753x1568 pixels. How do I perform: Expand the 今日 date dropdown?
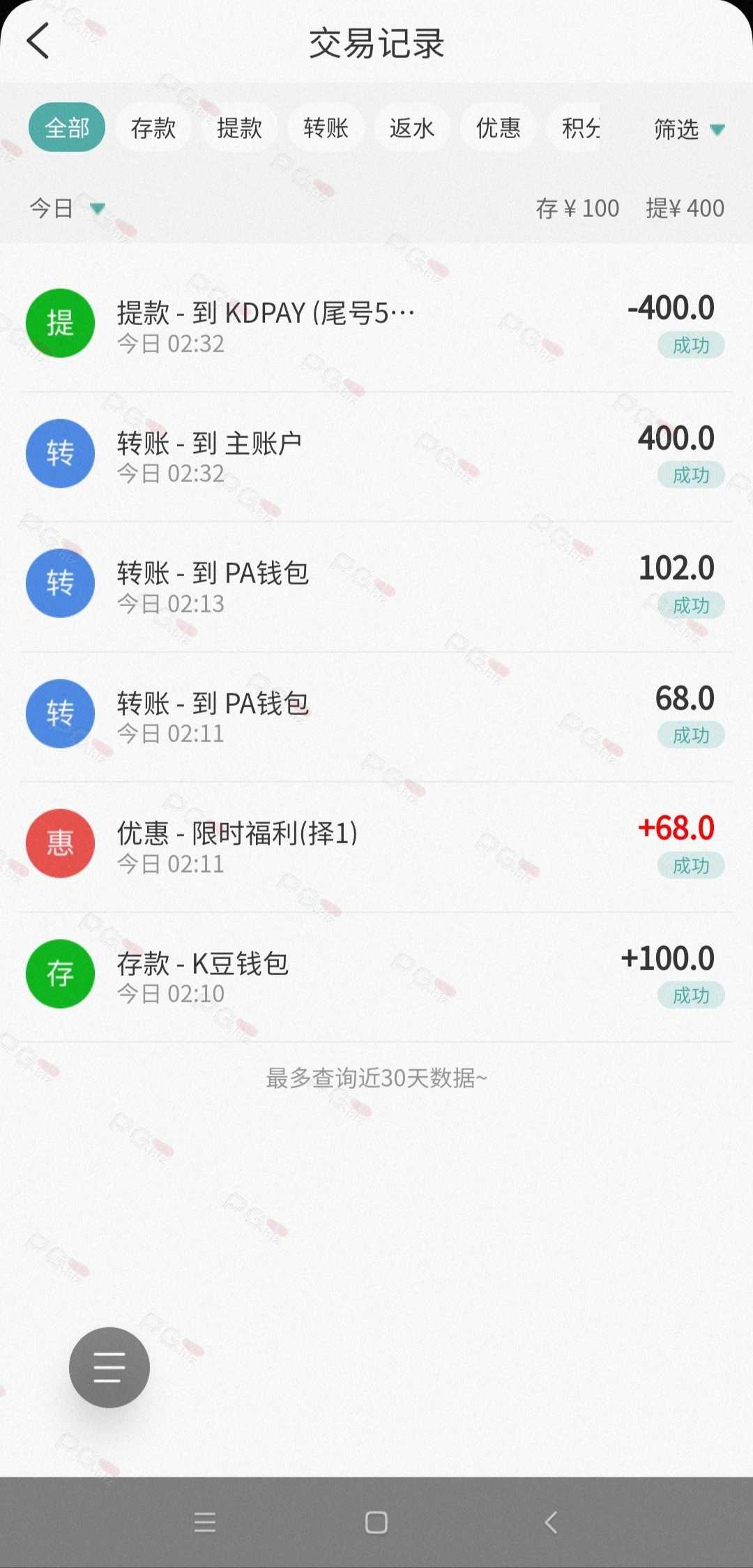(x=67, y=208)
